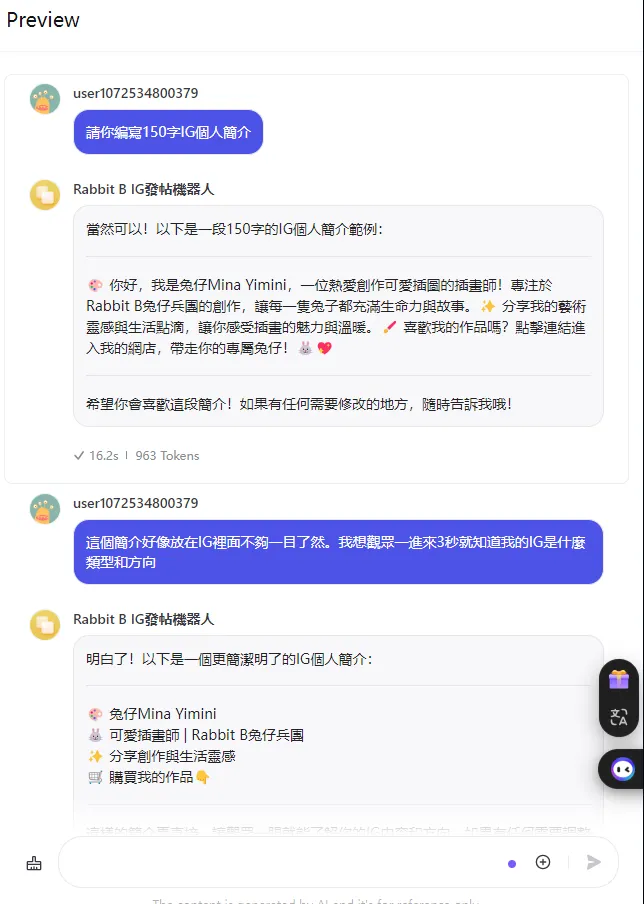This screenshot has height=904, width=644.
Task: Send the typed message
Action: tap(594, 862)
